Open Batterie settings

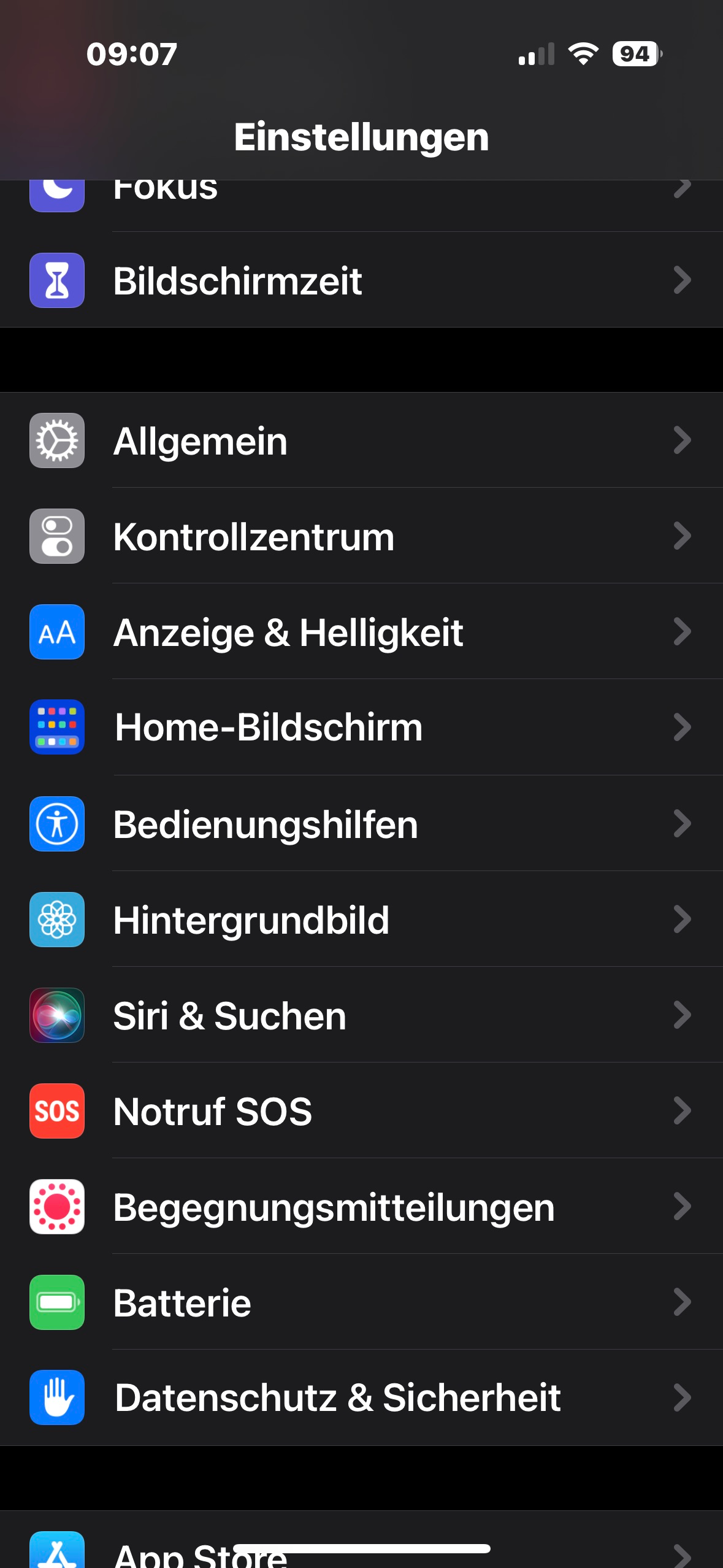(361, 1302)
